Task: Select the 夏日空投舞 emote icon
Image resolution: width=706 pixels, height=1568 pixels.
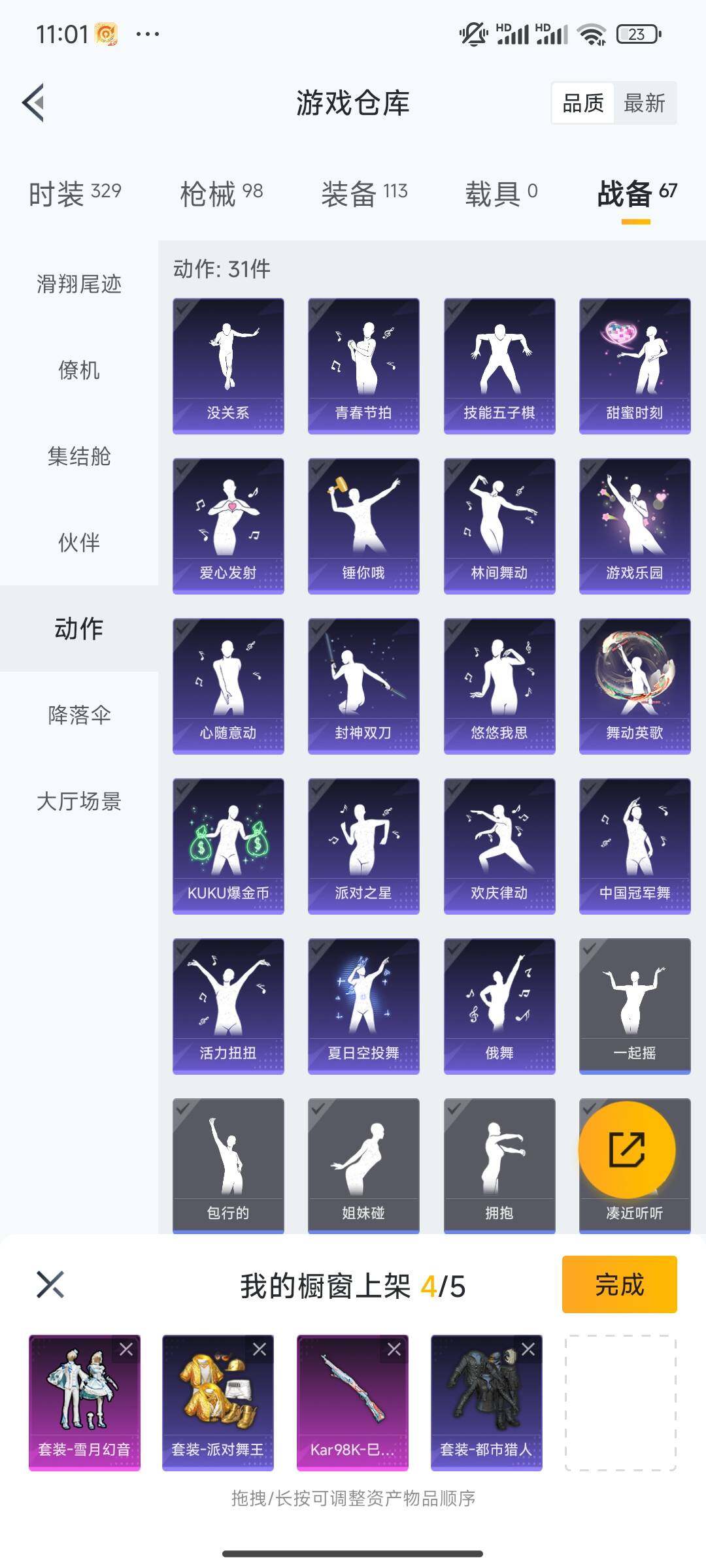Action: click(x=363, y=998)
